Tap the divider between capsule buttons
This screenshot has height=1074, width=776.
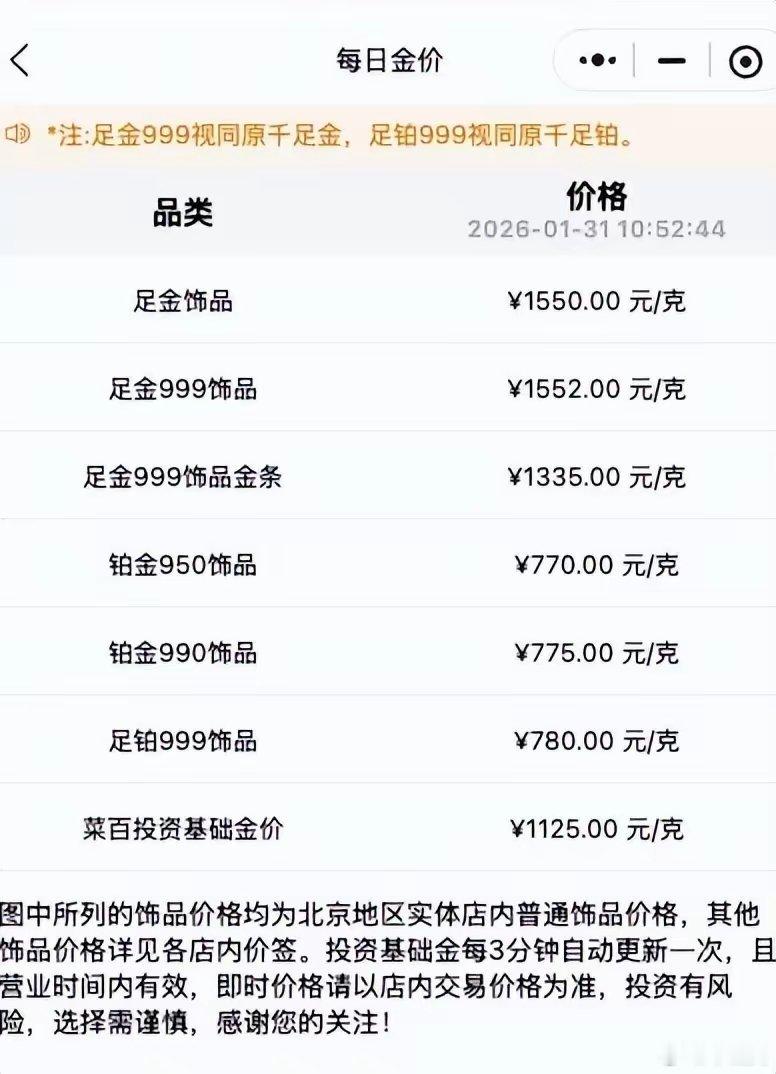[x=633, y=59]
